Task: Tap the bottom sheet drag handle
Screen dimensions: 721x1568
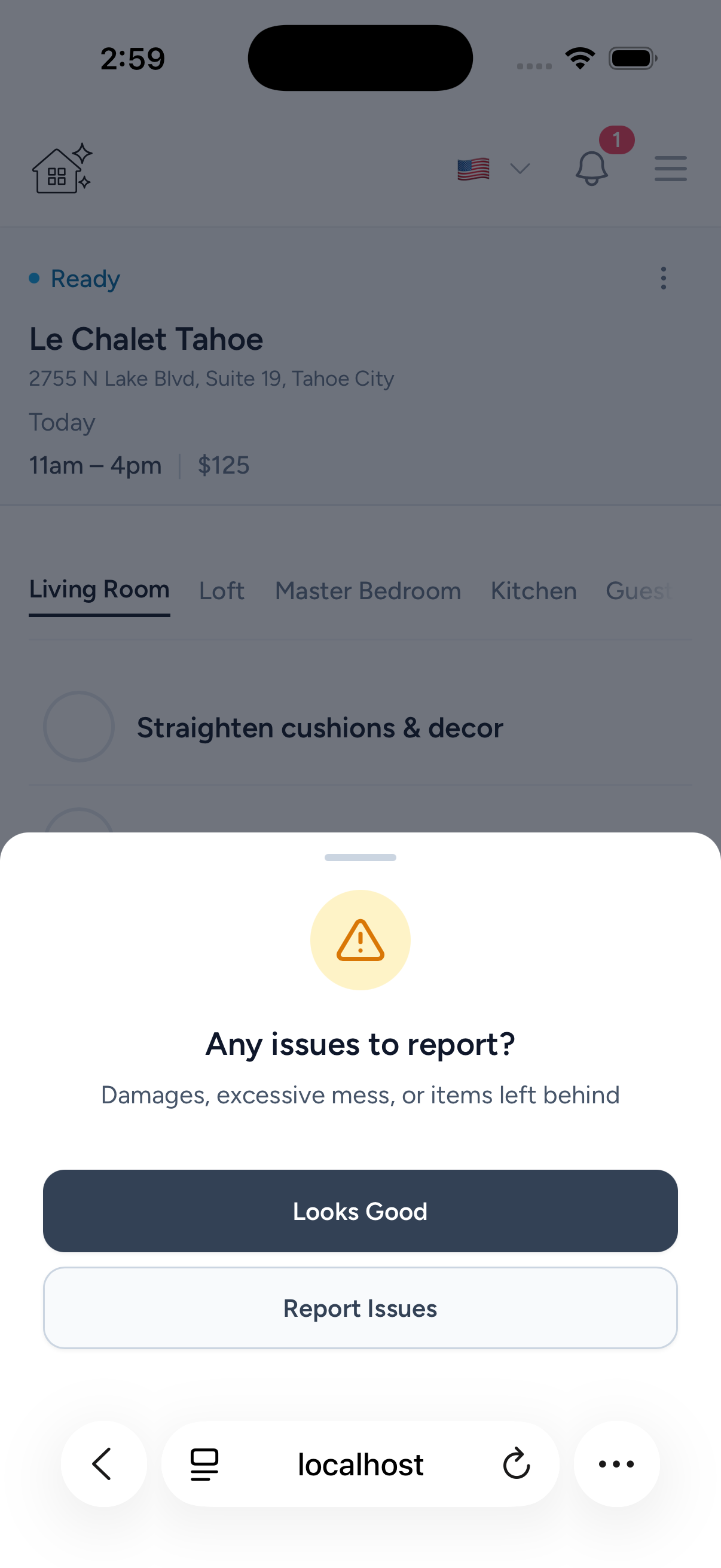Action: click(360, 857)
